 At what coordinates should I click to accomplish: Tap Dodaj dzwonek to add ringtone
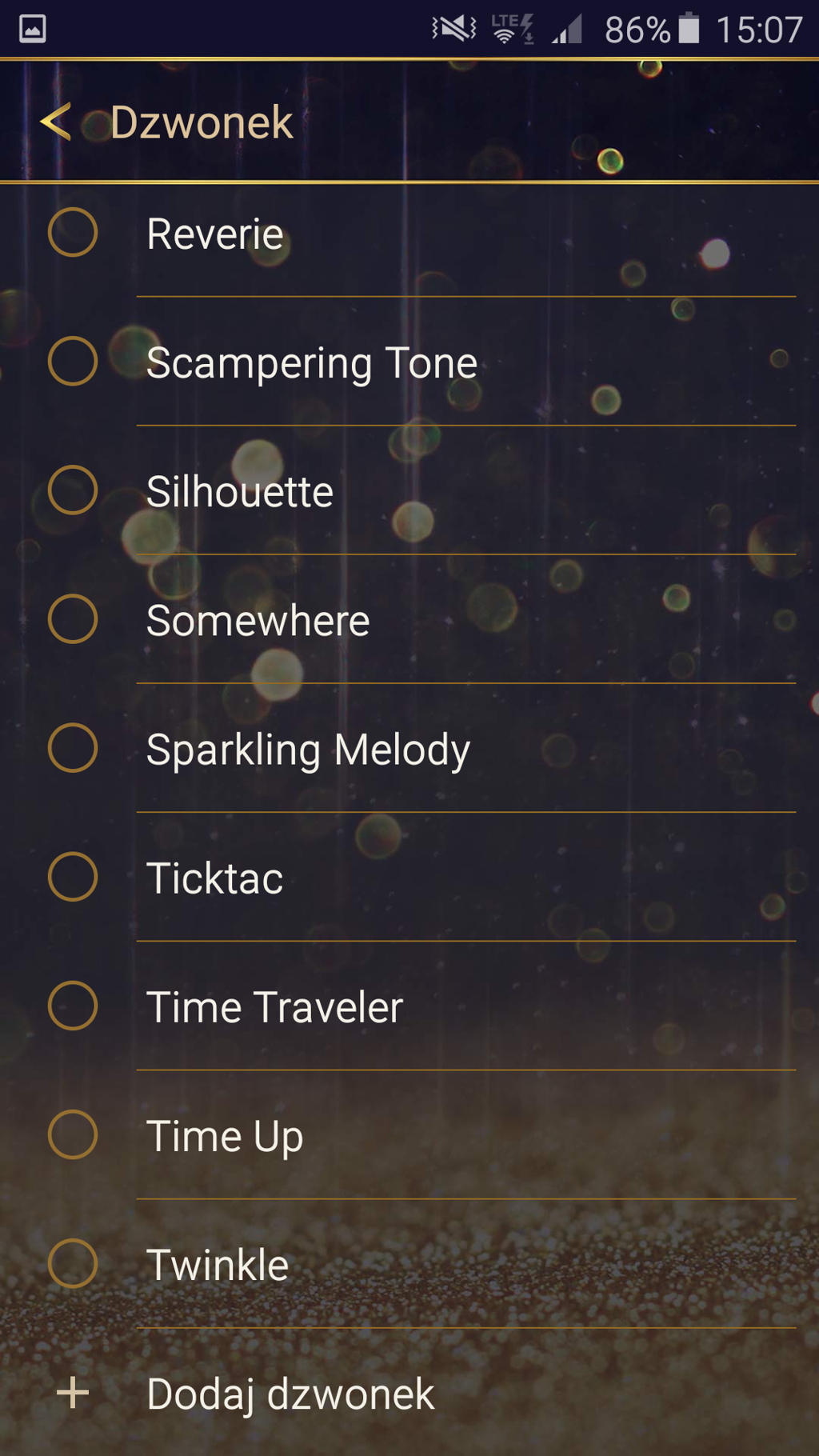tap(290, 1394)
